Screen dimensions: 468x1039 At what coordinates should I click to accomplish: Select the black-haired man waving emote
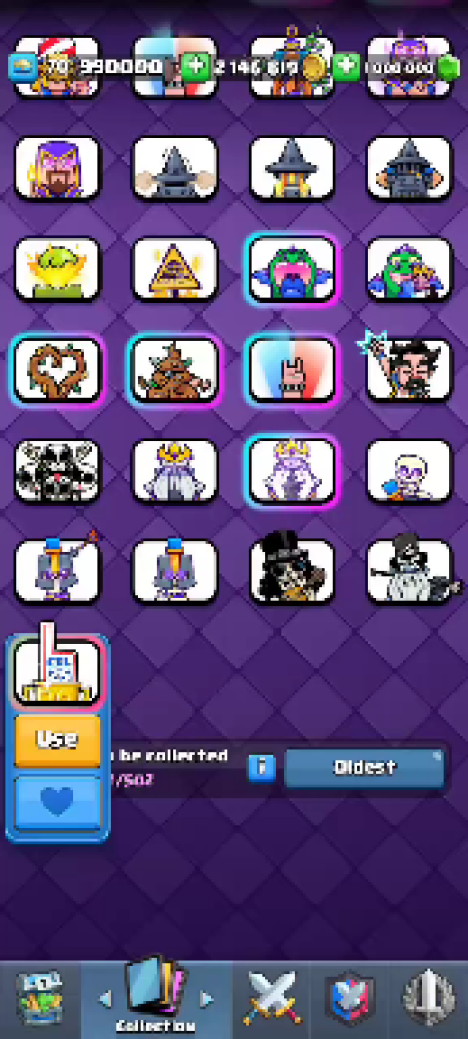(409, 370)
